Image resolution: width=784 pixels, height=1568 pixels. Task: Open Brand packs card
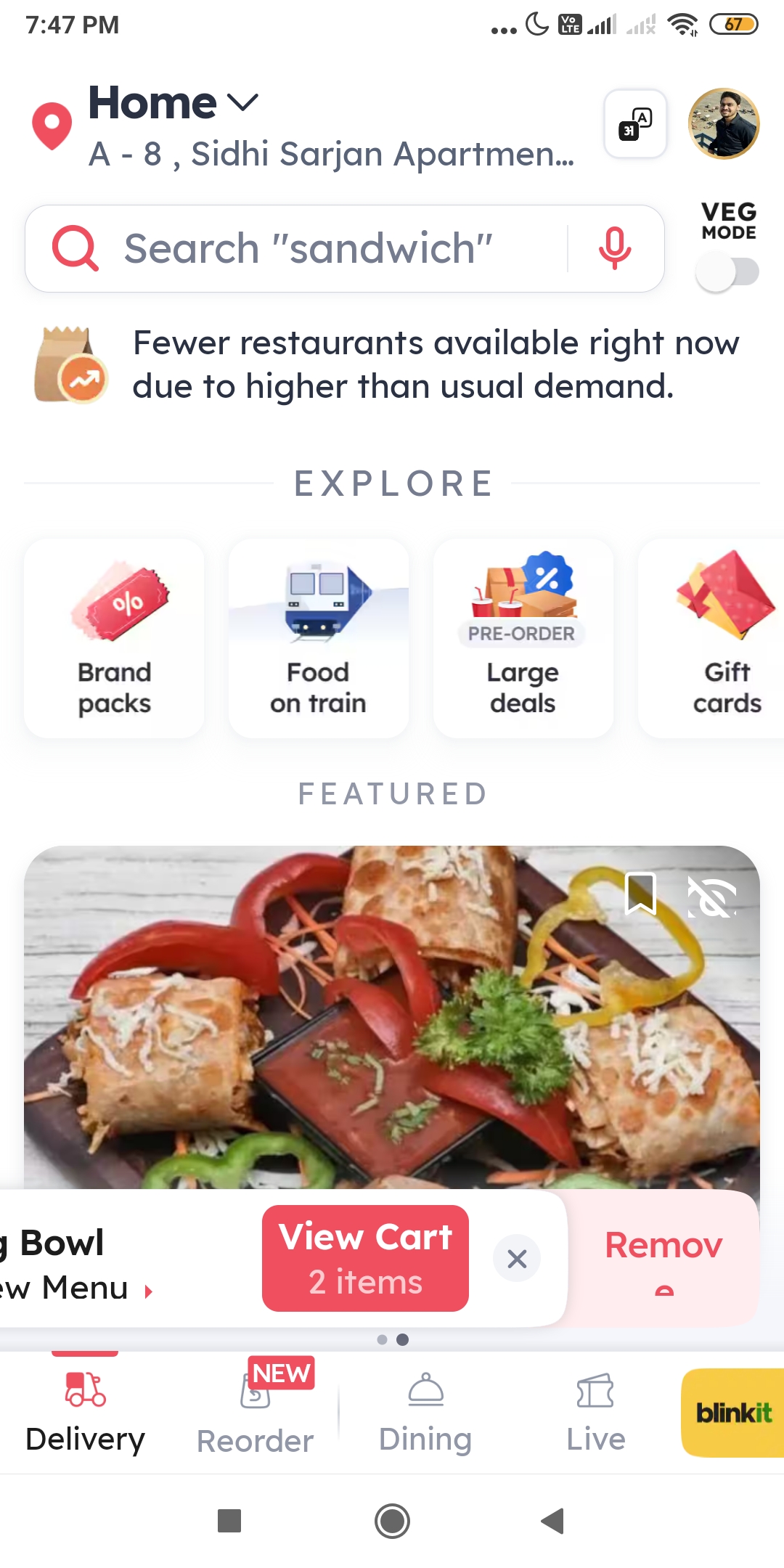(114, 639)
